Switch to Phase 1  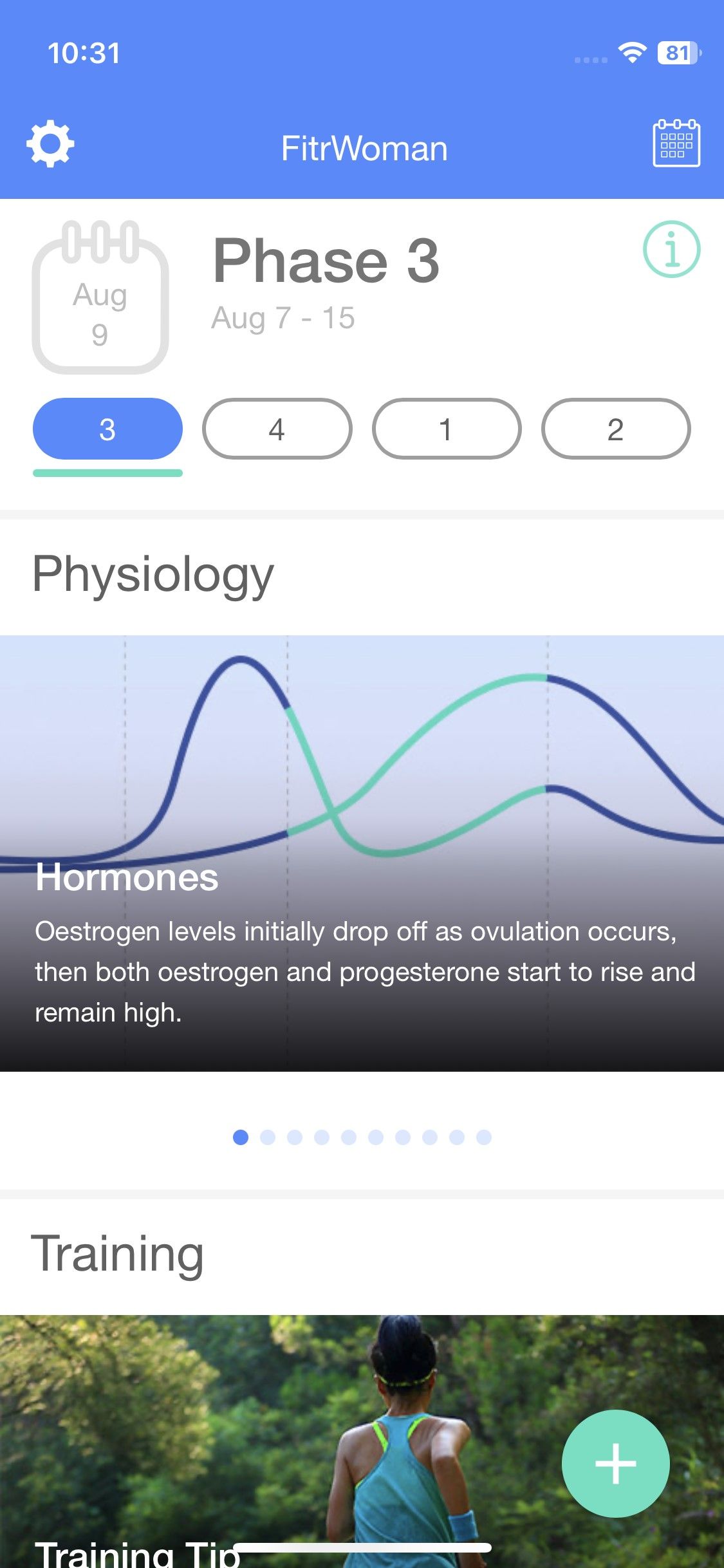click(446, 429)
